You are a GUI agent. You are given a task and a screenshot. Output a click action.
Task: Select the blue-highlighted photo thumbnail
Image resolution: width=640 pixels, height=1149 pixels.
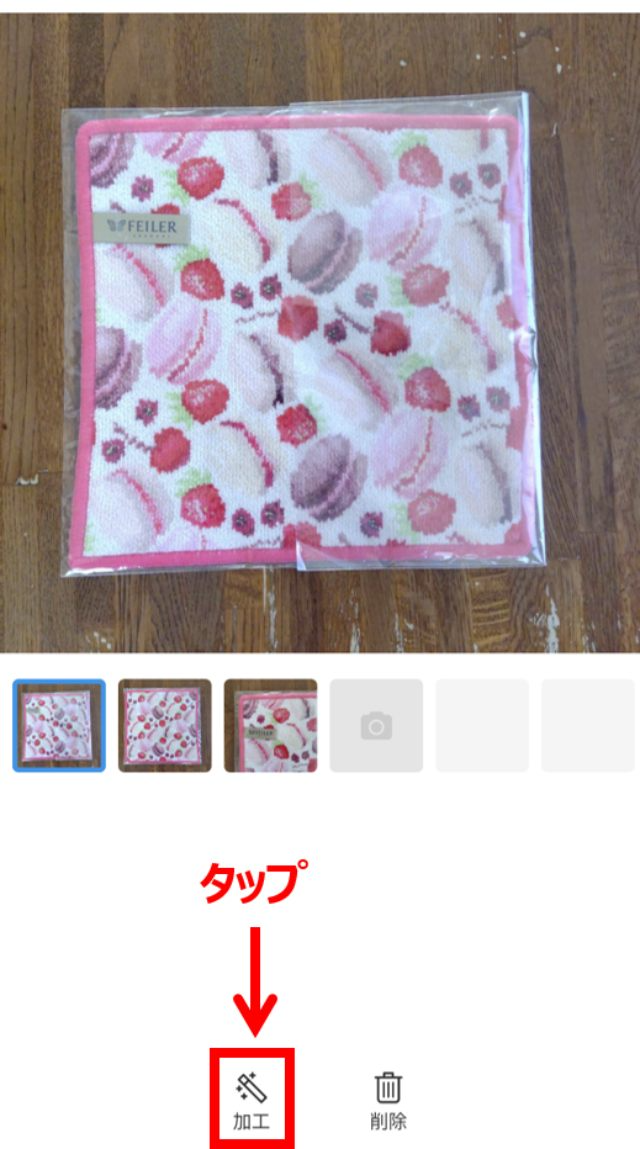tap(59, 726)
